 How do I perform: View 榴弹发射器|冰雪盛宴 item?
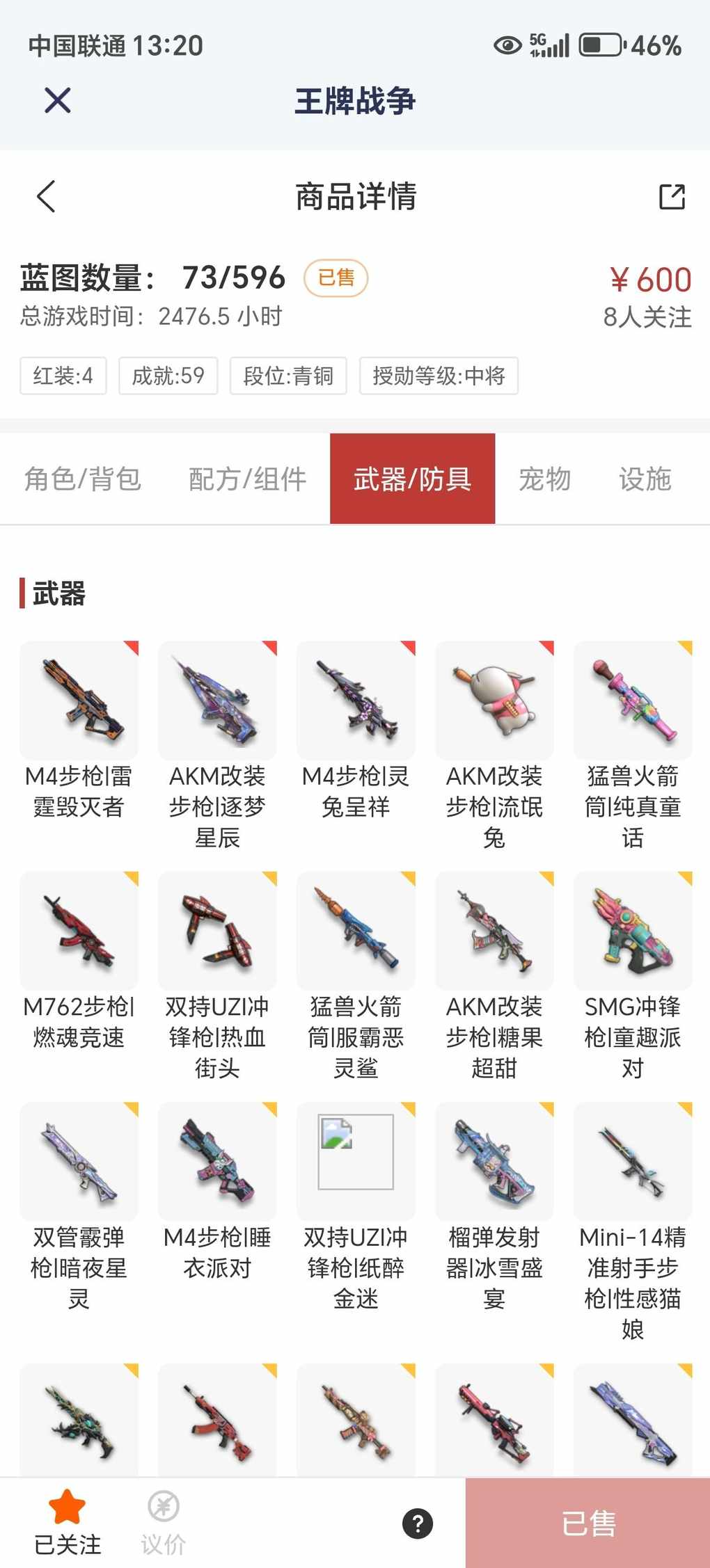494,1162
